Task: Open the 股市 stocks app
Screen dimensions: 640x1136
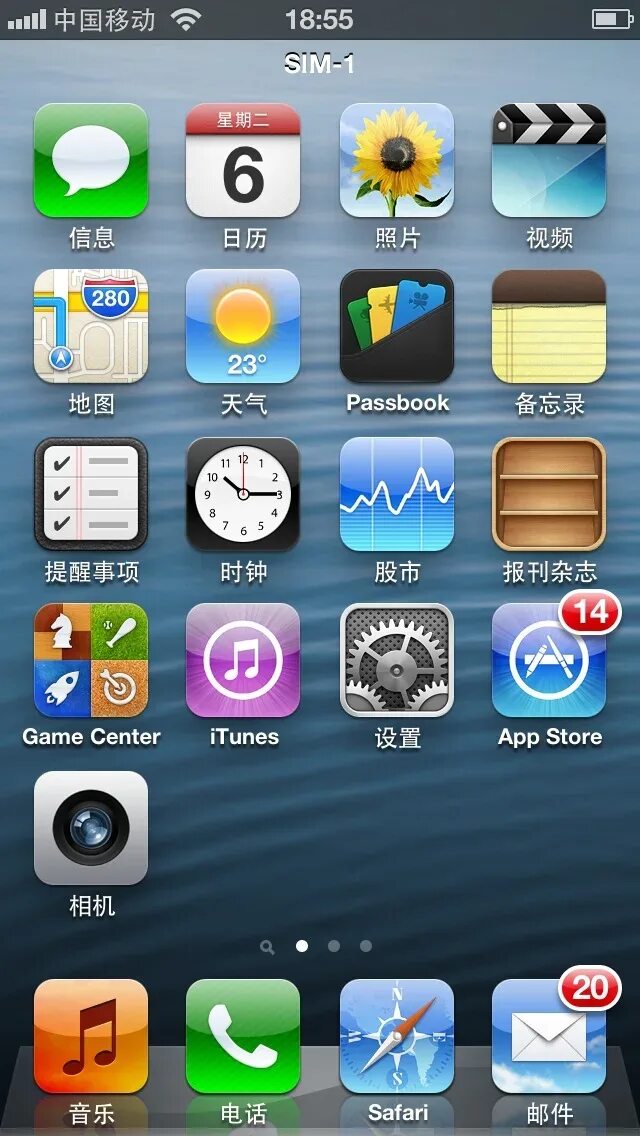Action: pyautogui.click(x=397, y=494)
